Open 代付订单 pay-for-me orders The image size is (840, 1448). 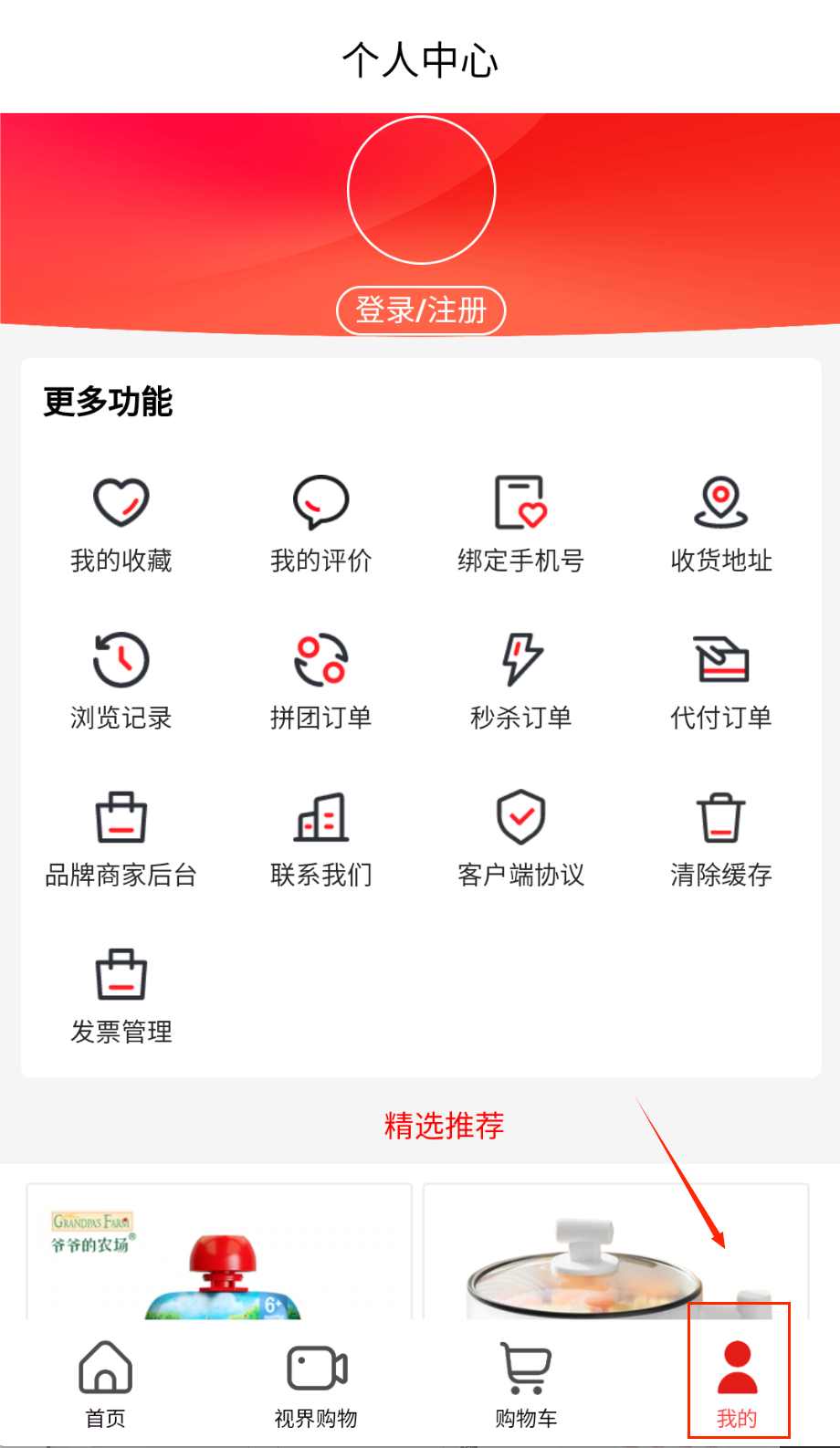pos(720,679)
